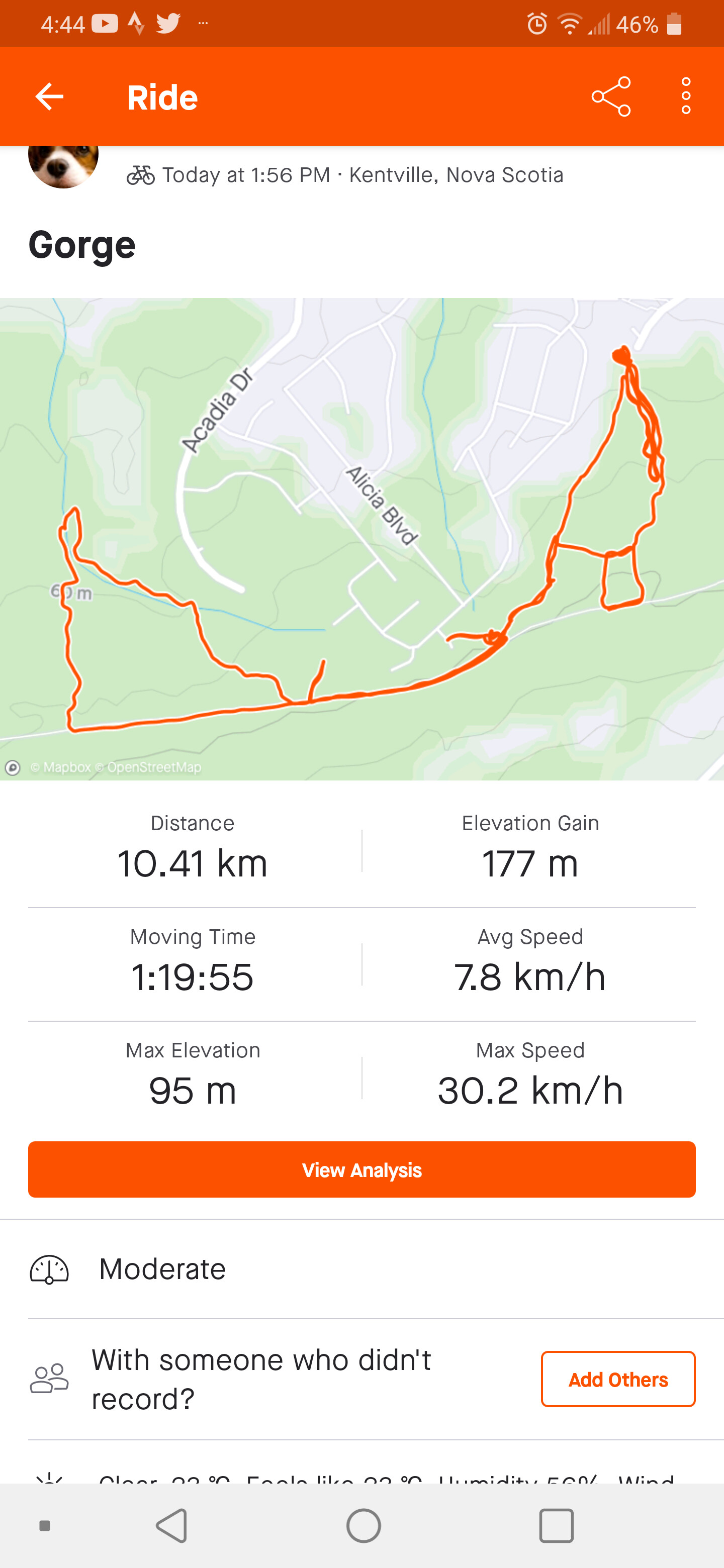This screenshot has height=1568, width=724.
Task: Open recent apps from navigation bar
Action: tap(556, 1525)
